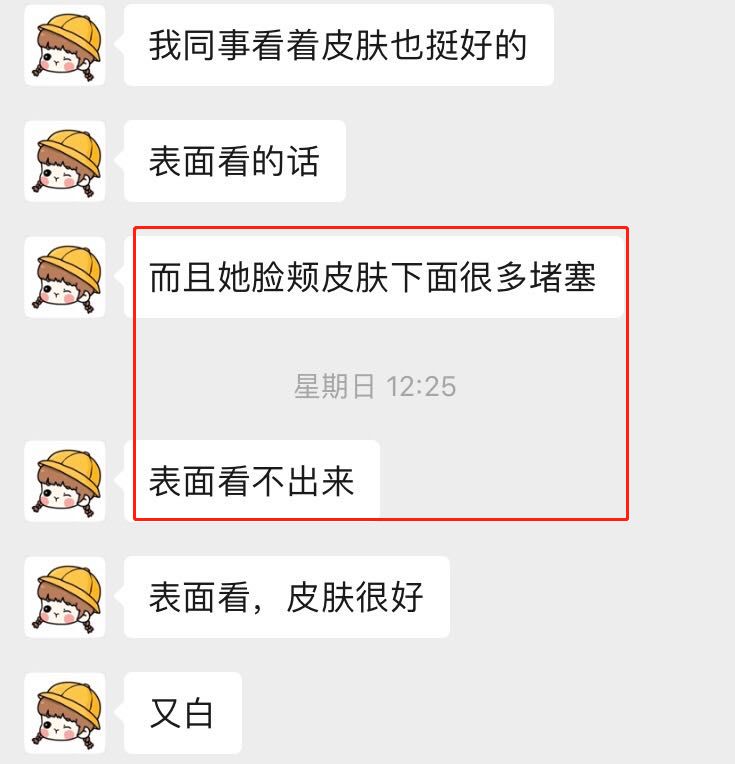Select the avatar beside "而且她脸颊皮肤下面很多堵塞"
735x764 pixels.
[x=64, y=277]
